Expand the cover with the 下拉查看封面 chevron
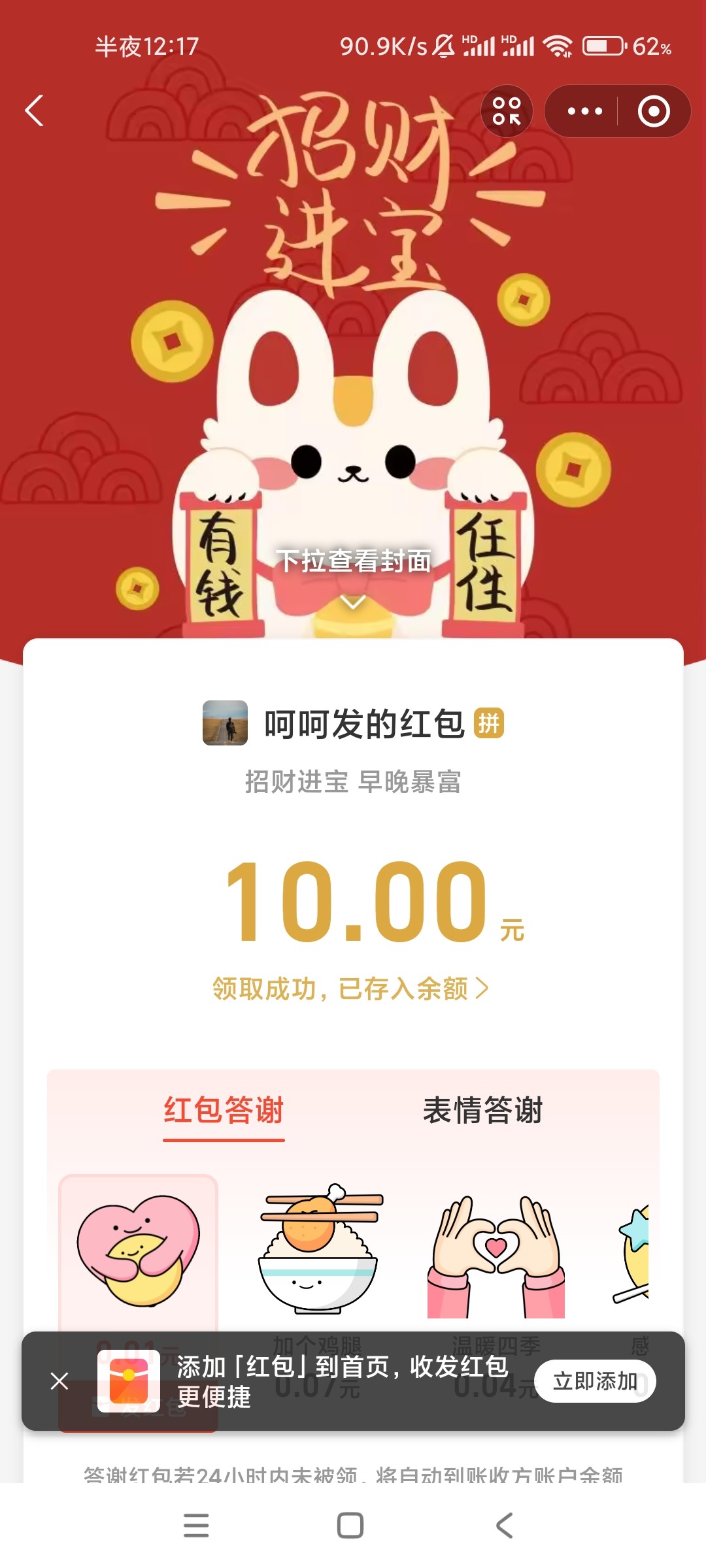Screen dimensions: 706x1568 (x=353, y=601)
